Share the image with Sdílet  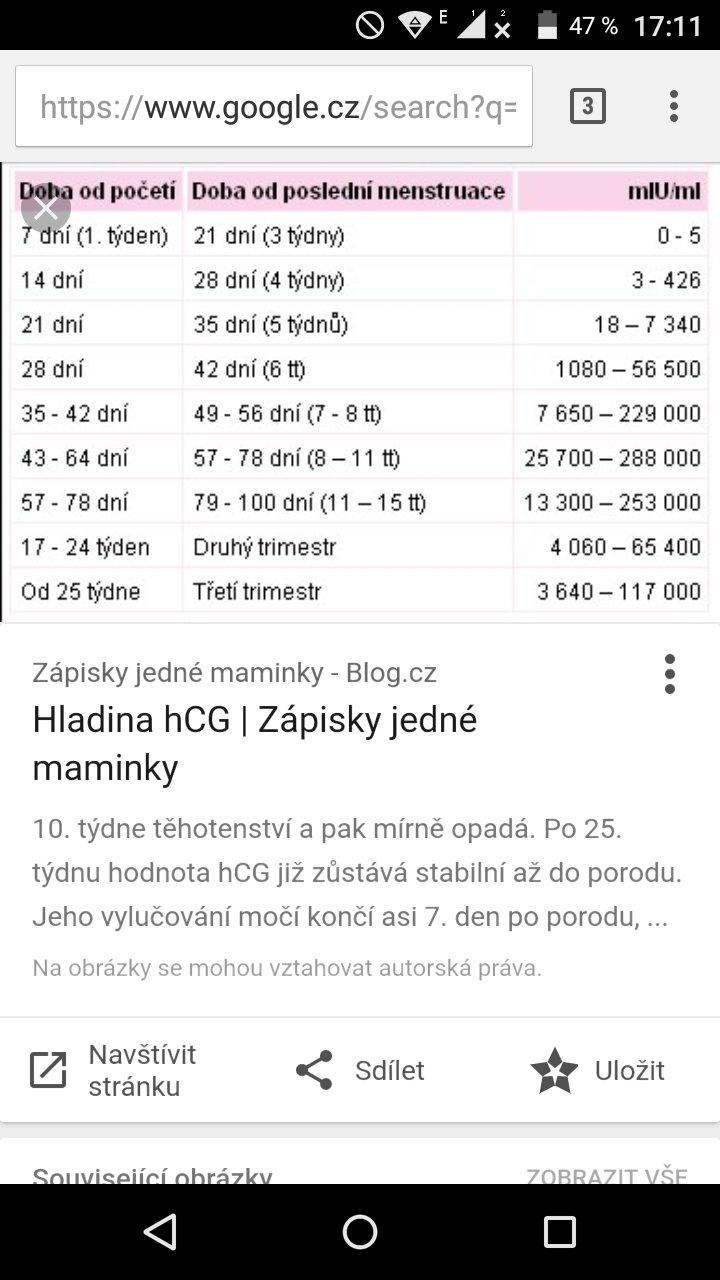[360, 1070]
